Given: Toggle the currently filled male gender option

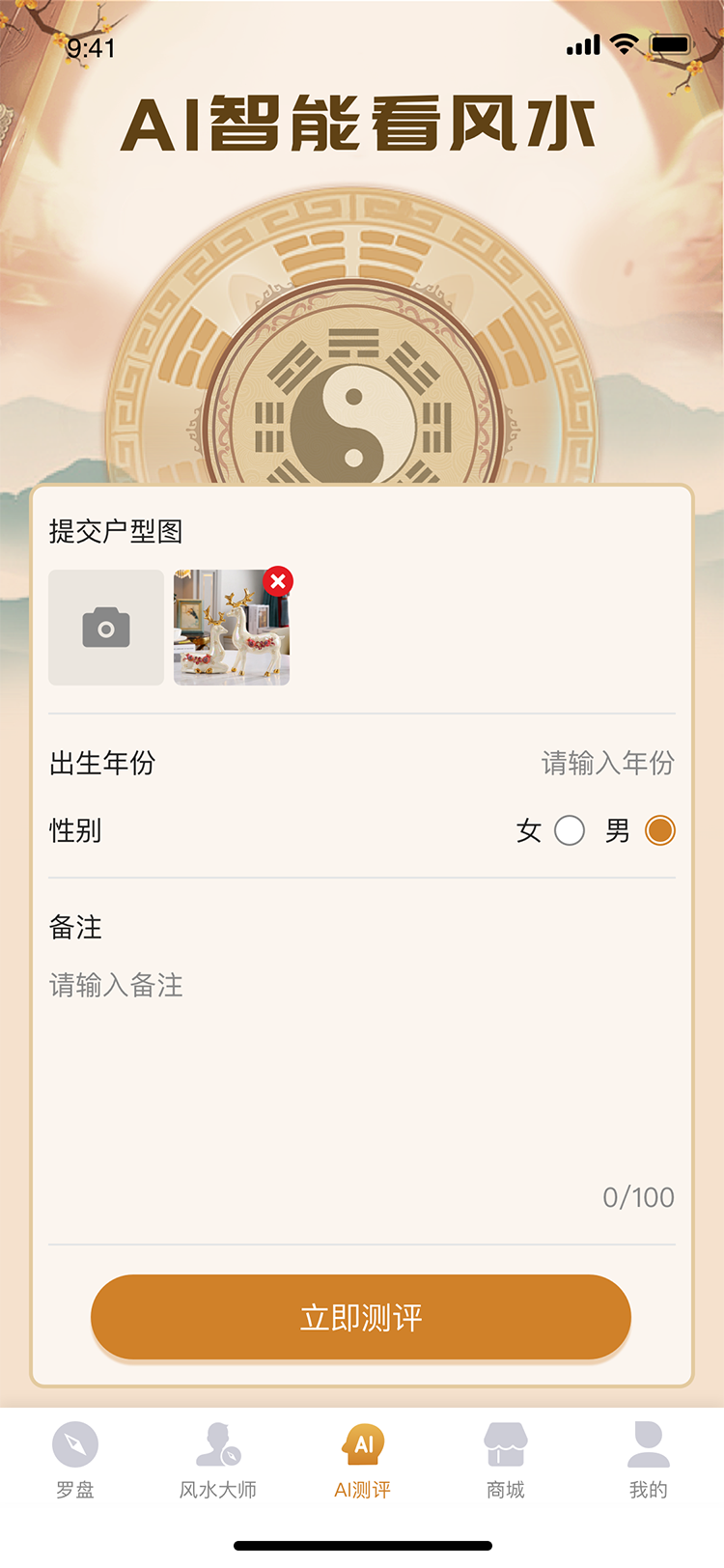Looking at the screenshot, I should tap(658, 830).
